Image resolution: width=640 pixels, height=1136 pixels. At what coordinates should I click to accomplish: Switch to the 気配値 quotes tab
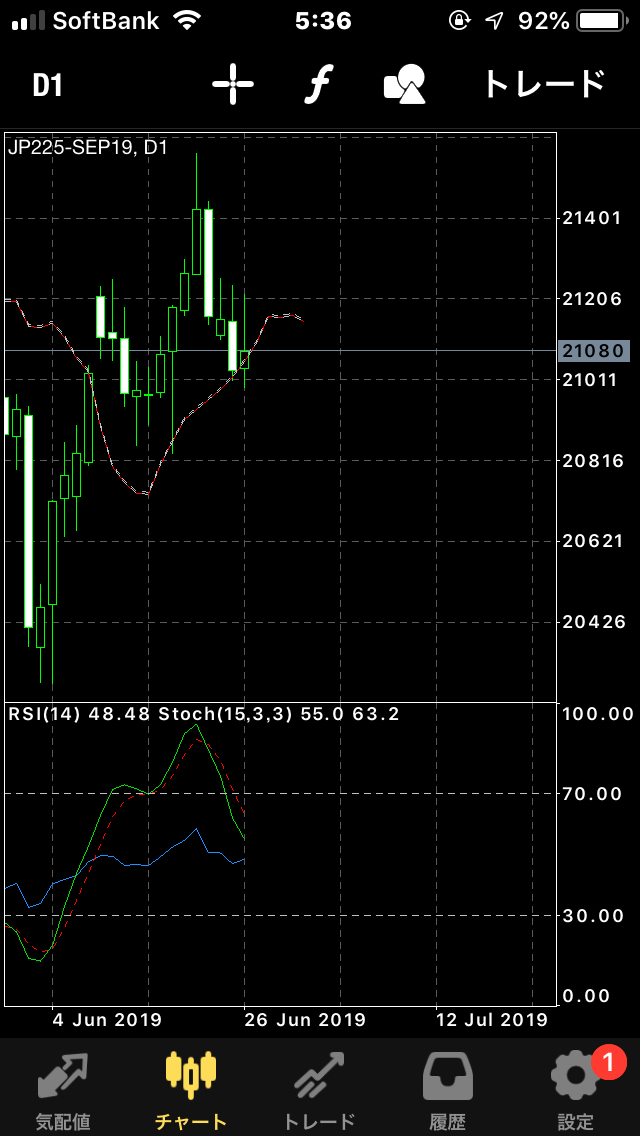(62, 1088)
